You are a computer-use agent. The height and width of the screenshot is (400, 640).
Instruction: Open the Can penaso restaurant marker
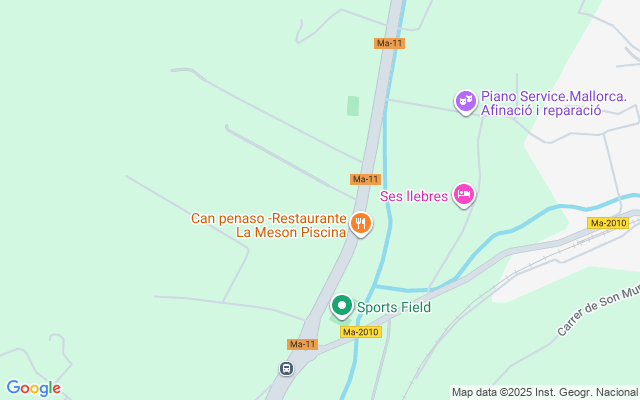point(361,225)
